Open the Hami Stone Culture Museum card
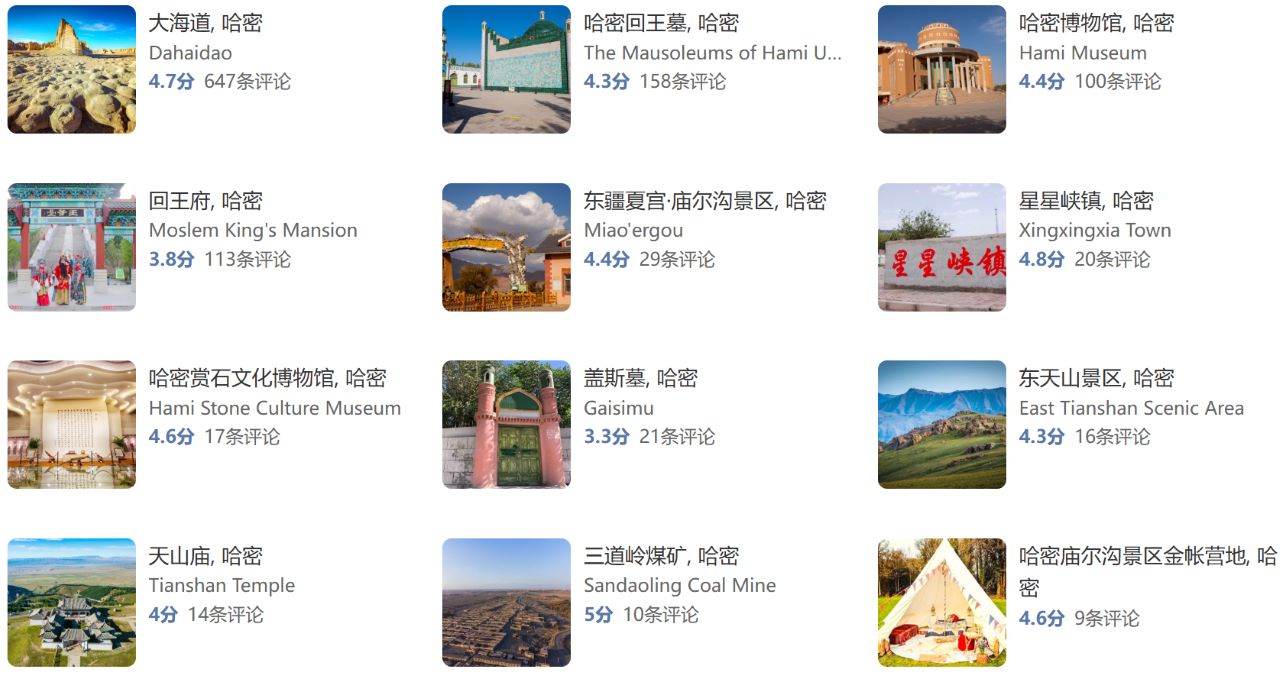 pyautogui.click(x=267, y=379)
